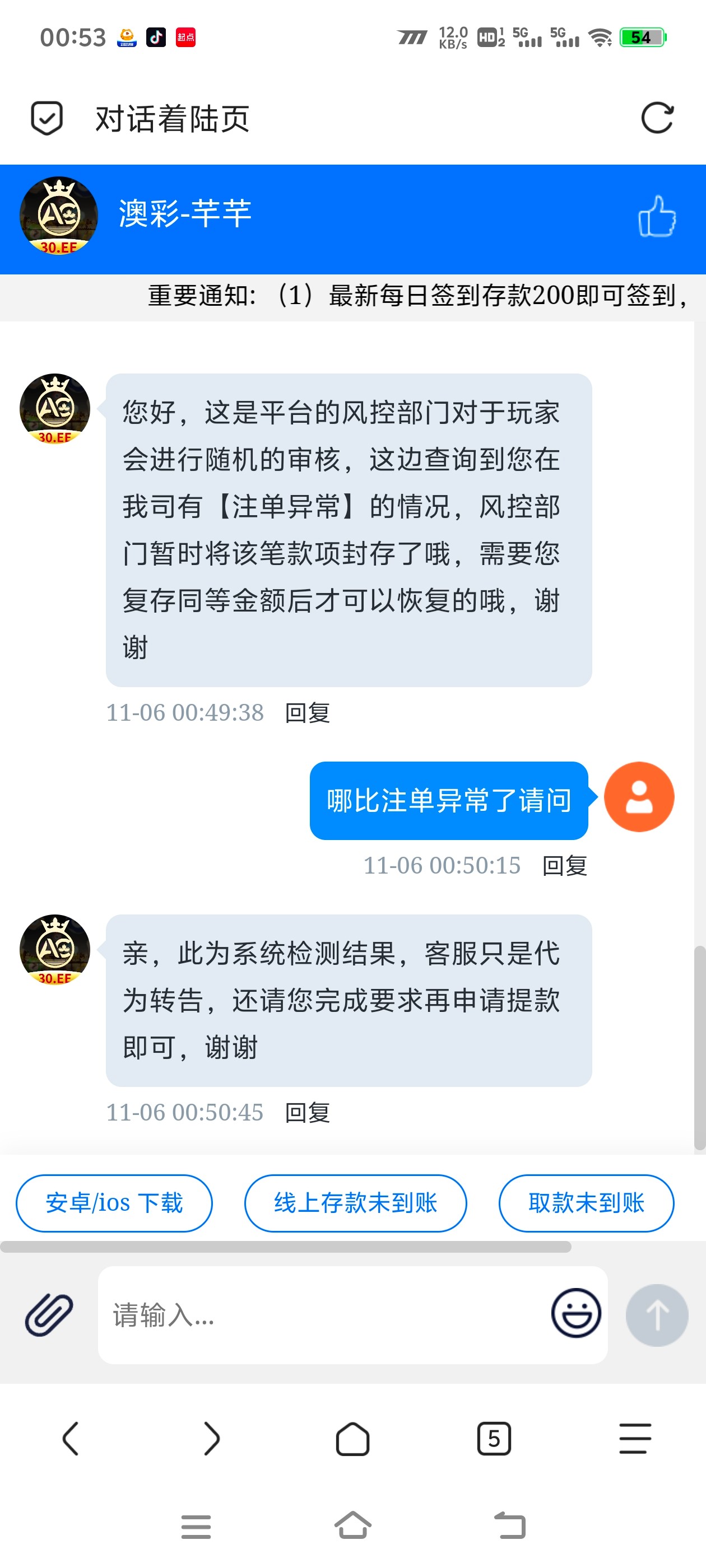Reply to the 00:49:38 message
706x1568 pixels.
[x=308, y=712]
